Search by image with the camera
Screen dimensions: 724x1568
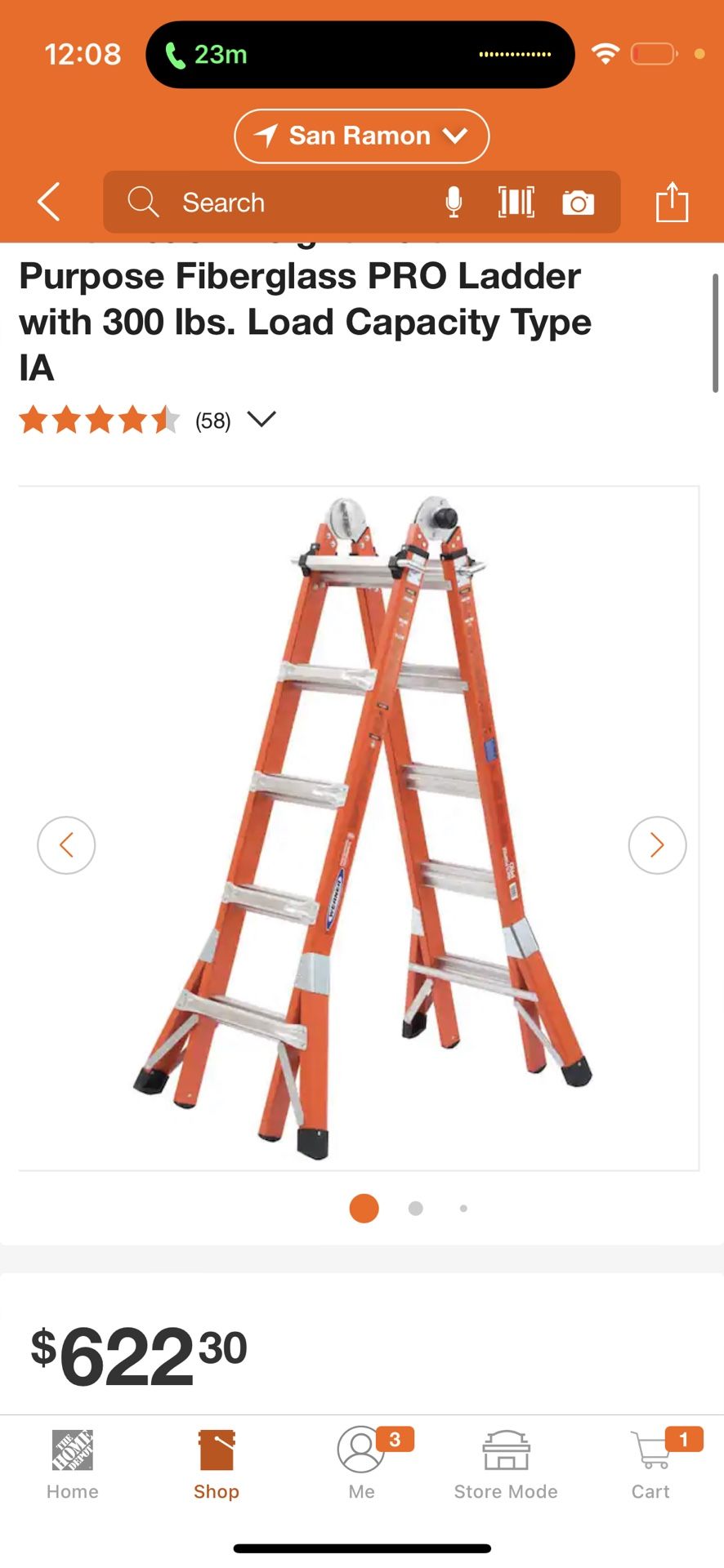tap(578, 203)
